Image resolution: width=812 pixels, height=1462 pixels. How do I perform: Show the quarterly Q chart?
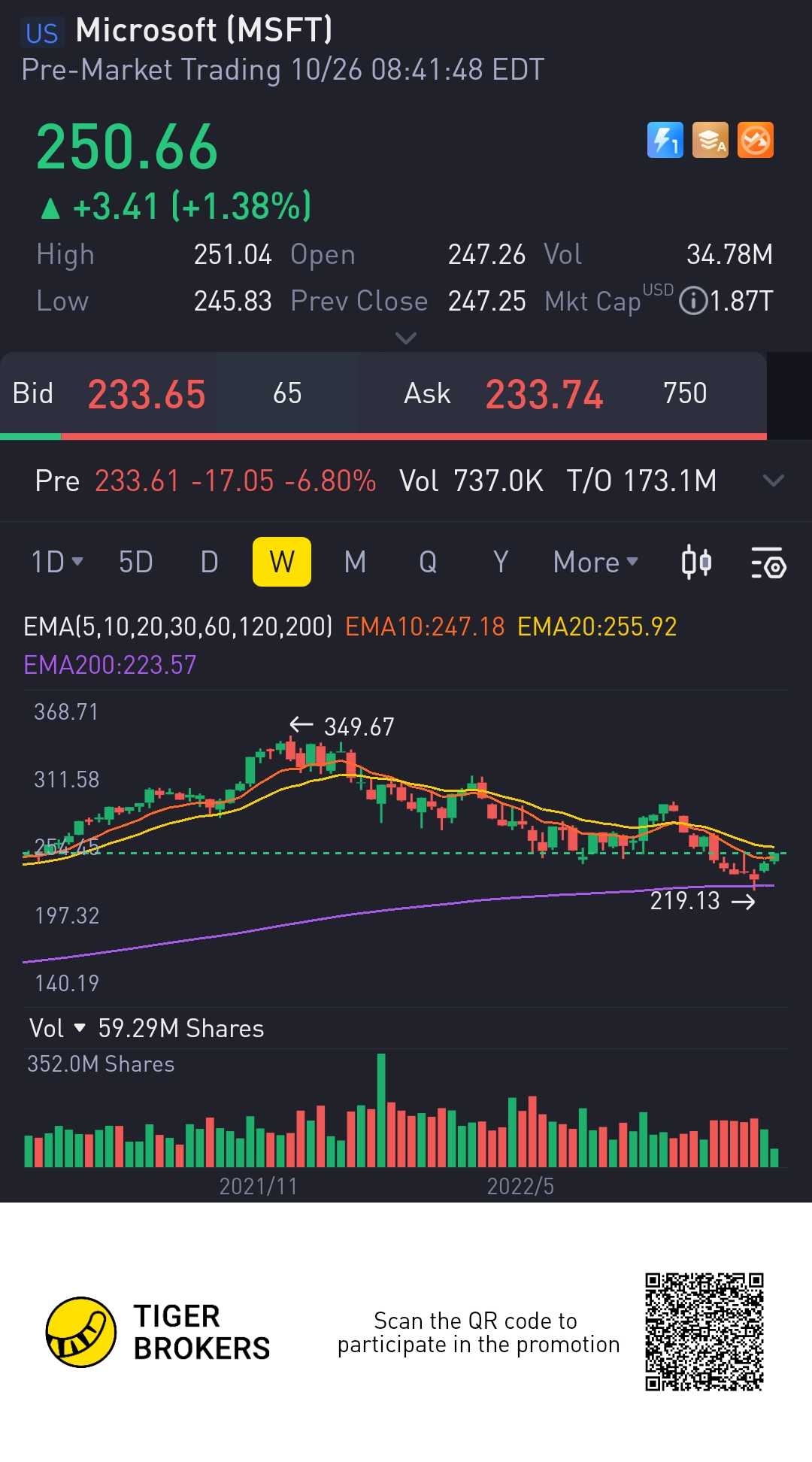[428, 562]
